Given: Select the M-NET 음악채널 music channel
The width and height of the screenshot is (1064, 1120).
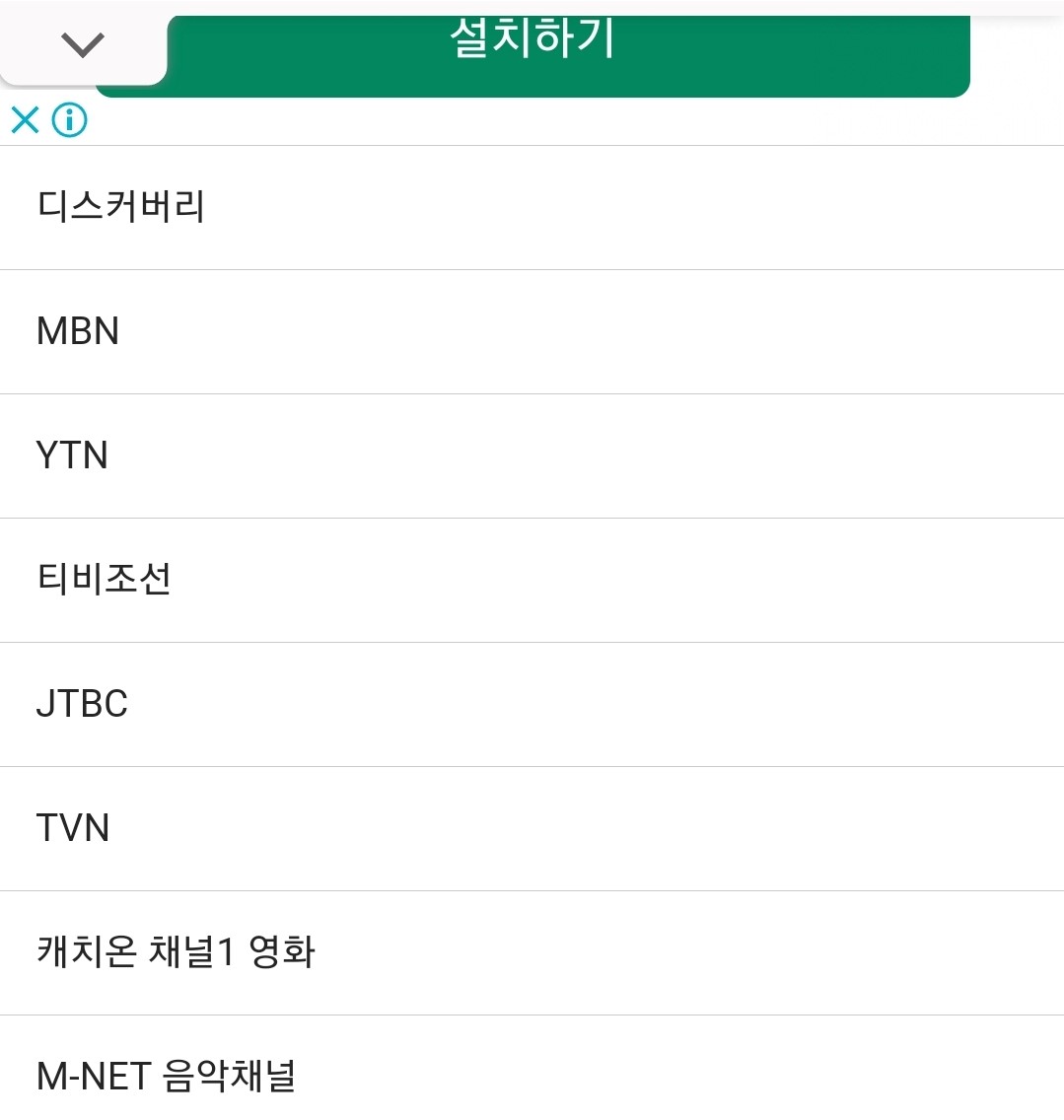Looking at the screenshot, I should 532,1077.
